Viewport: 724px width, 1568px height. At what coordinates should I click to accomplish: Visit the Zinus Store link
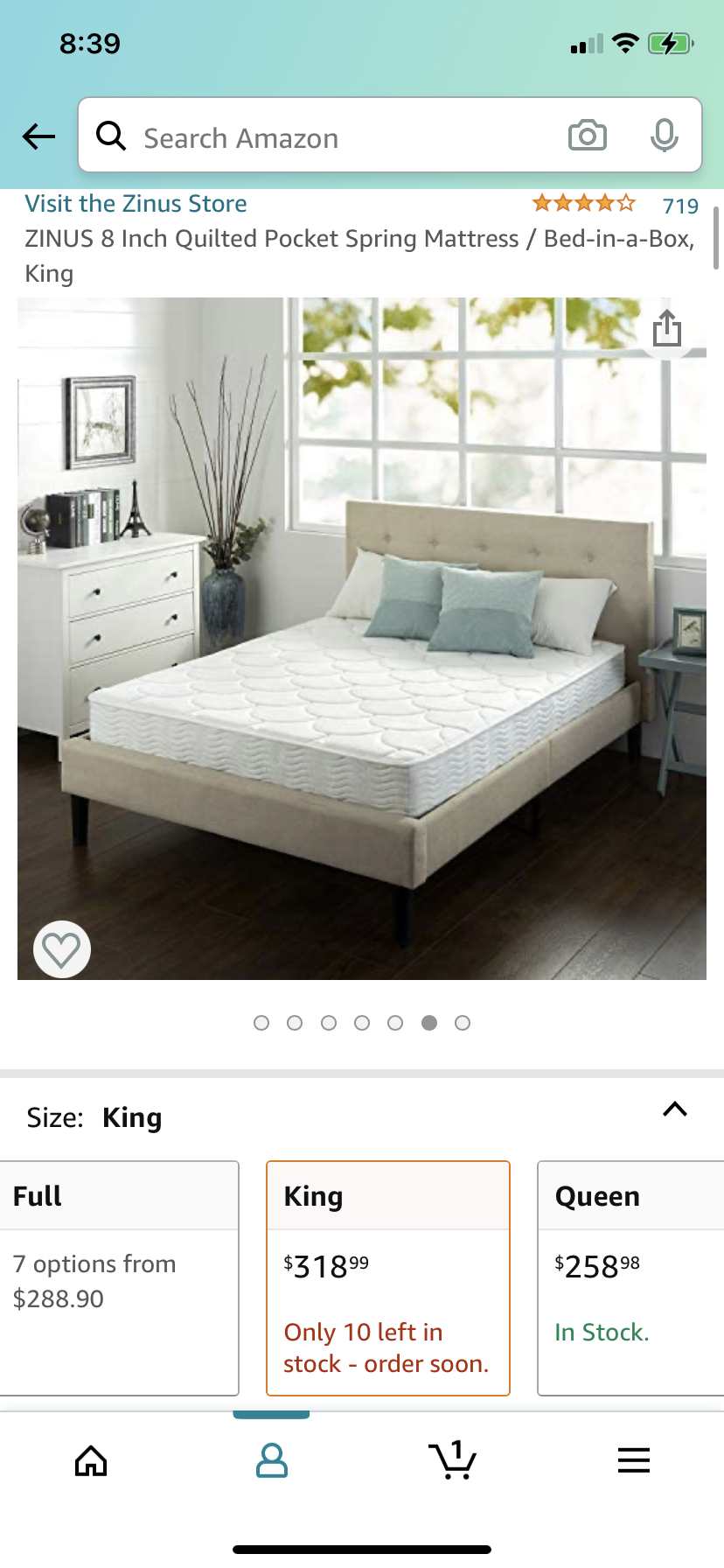coord(136,204)
